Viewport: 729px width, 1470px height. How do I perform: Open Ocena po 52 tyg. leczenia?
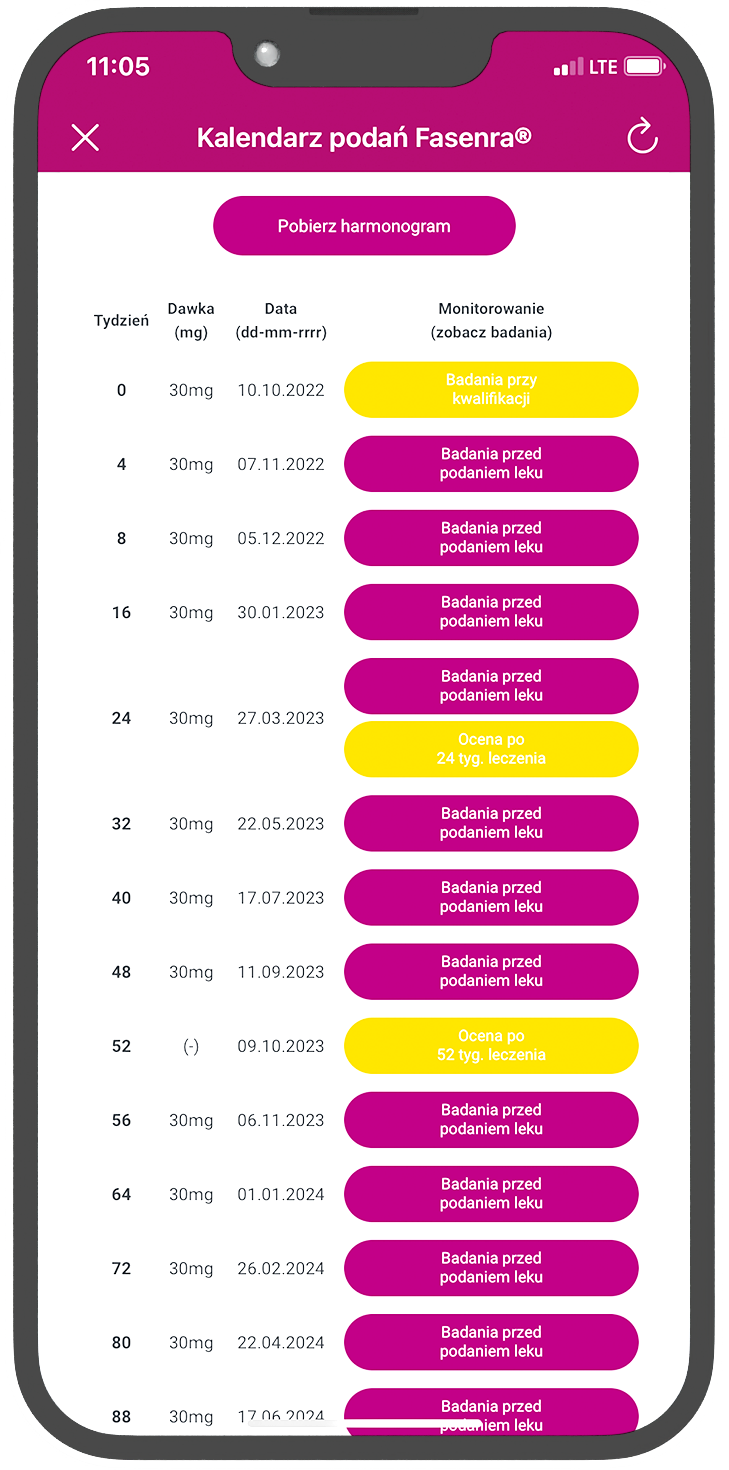491,1046
